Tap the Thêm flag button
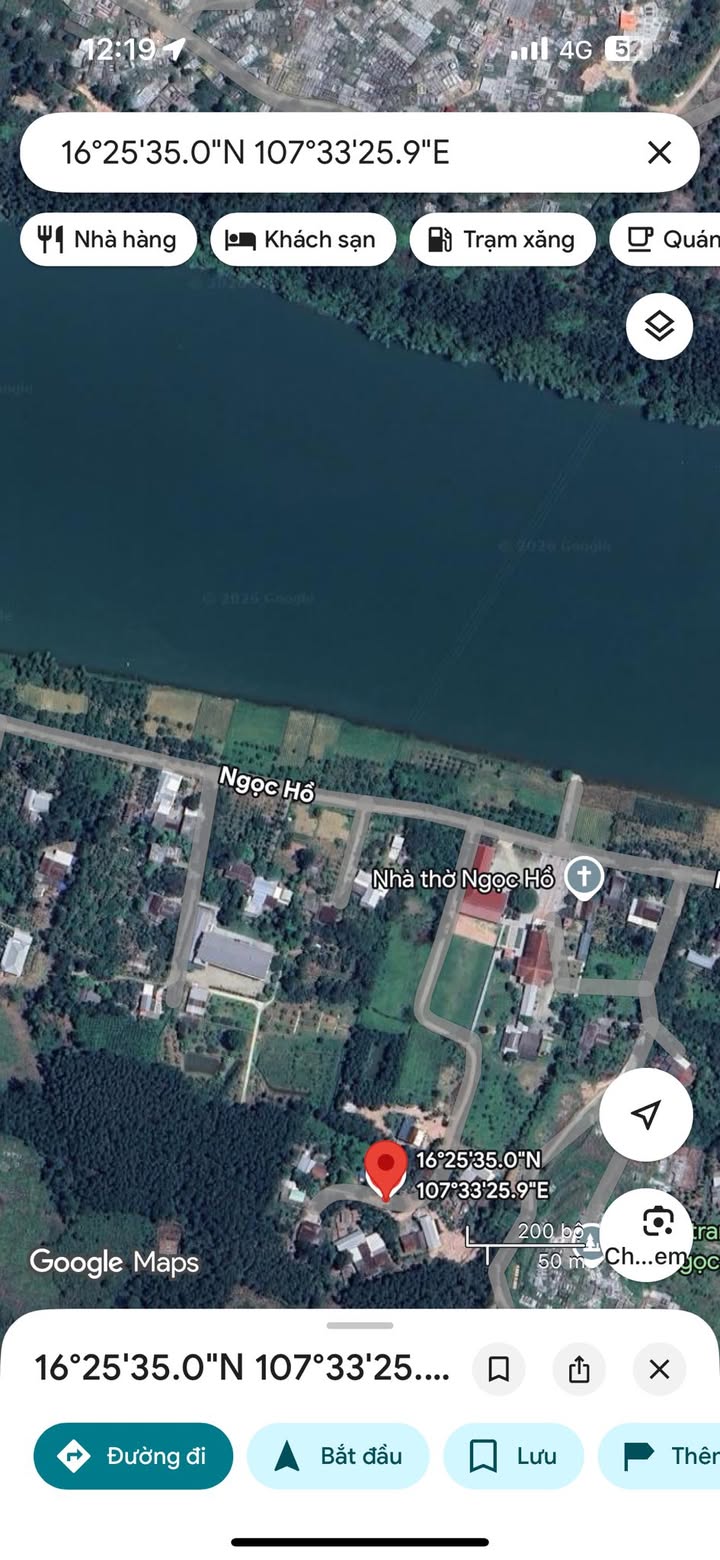This screenshot has width=720, height=1560. click(665, 1456)
